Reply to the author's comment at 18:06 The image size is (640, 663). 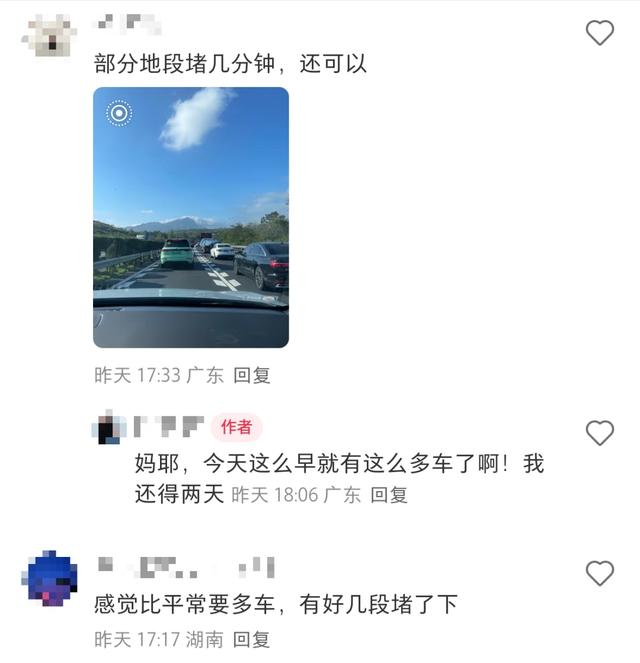point(389,495)
